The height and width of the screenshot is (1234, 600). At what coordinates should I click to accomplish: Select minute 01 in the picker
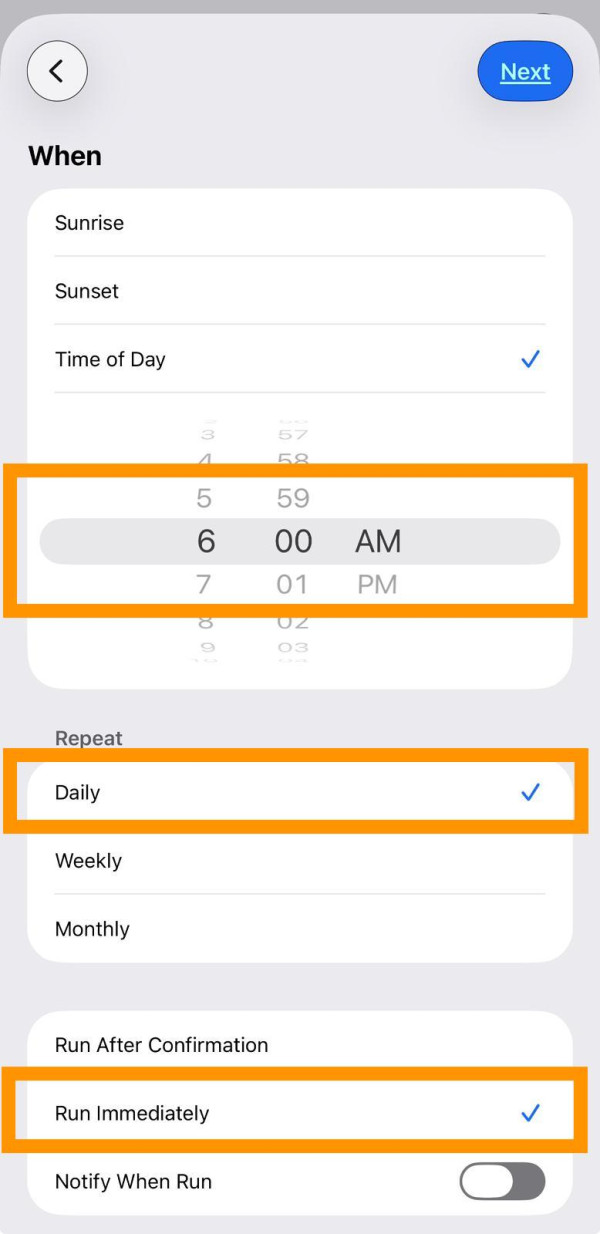click(292, 584)
